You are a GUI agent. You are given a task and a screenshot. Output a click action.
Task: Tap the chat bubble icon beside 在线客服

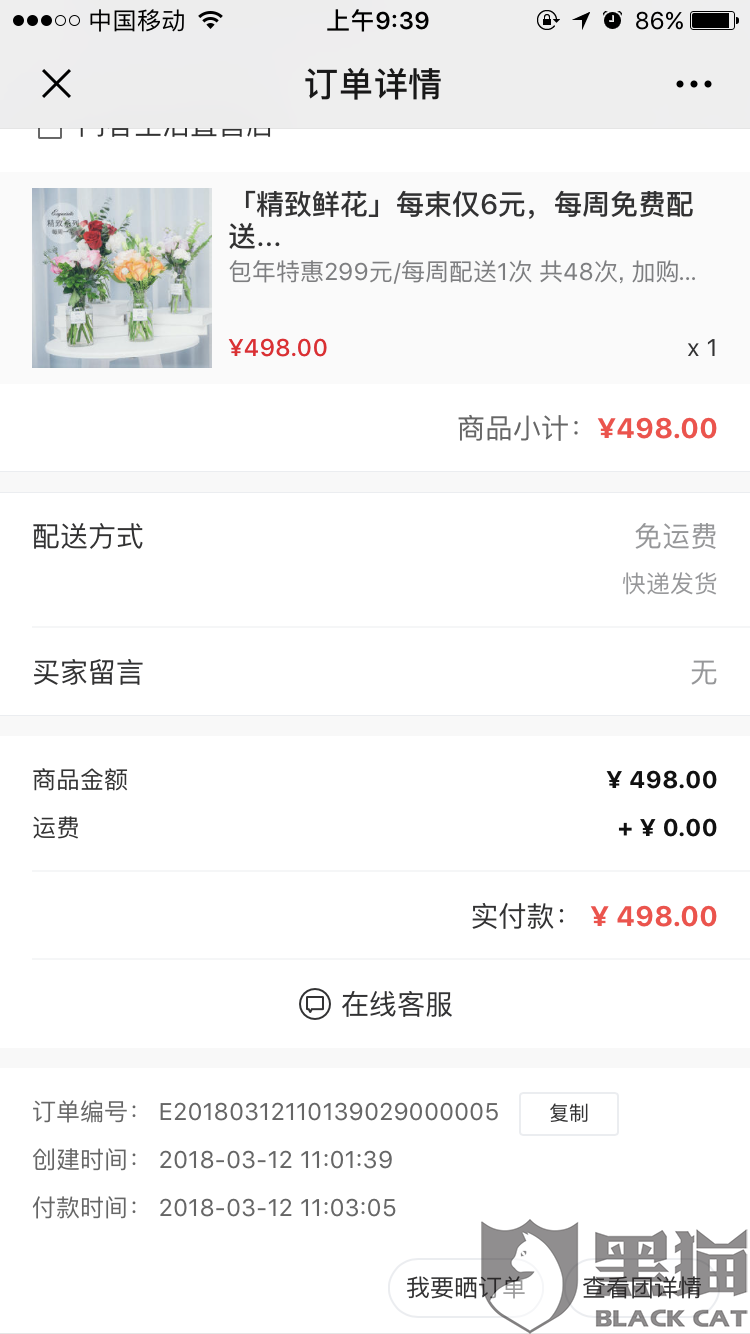tap(314, 1004)
